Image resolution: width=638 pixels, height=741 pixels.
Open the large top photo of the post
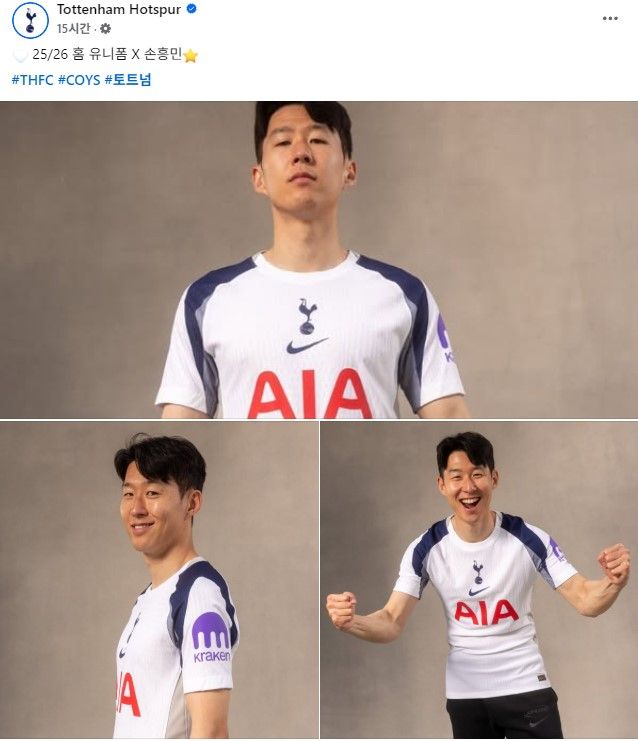coord(318,259)
